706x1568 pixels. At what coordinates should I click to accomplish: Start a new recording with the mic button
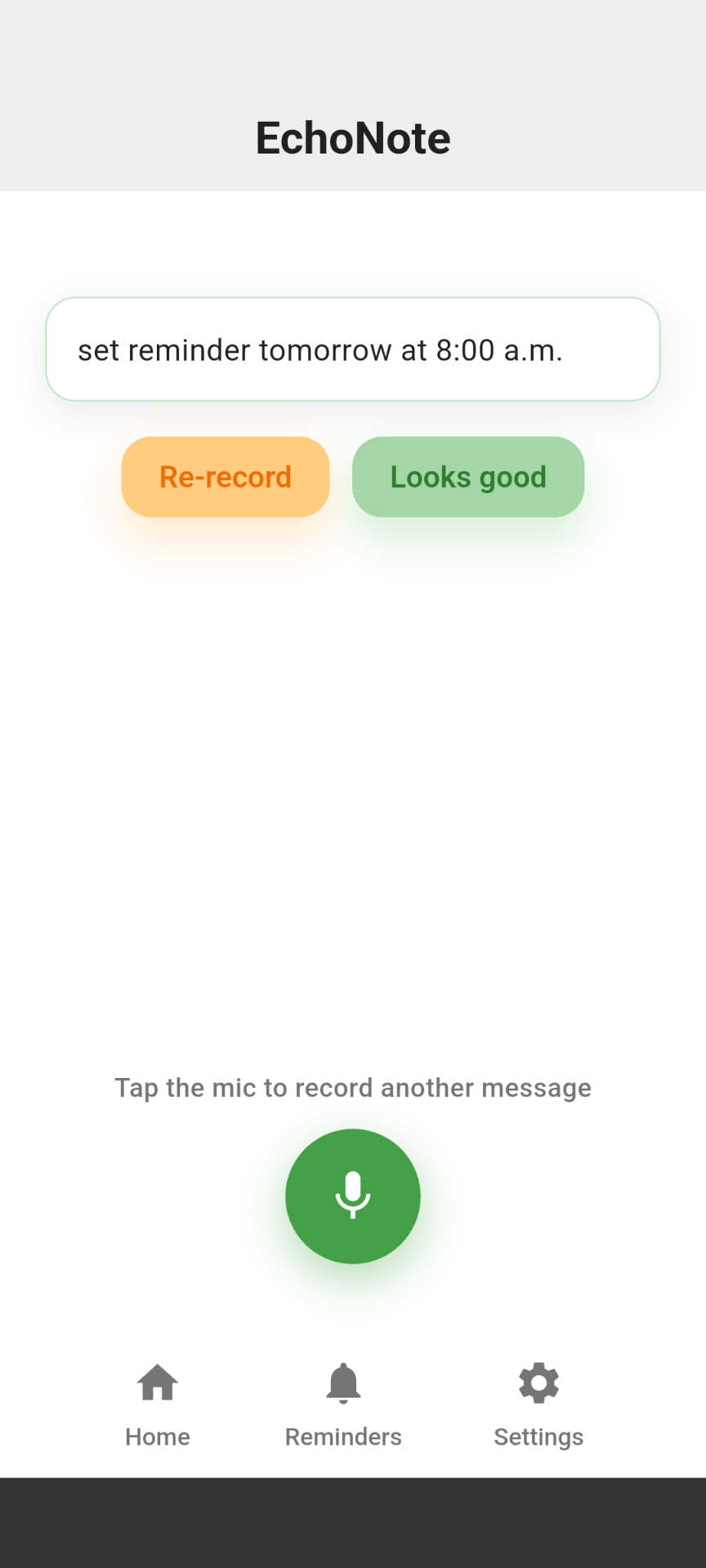[352, 1196]
